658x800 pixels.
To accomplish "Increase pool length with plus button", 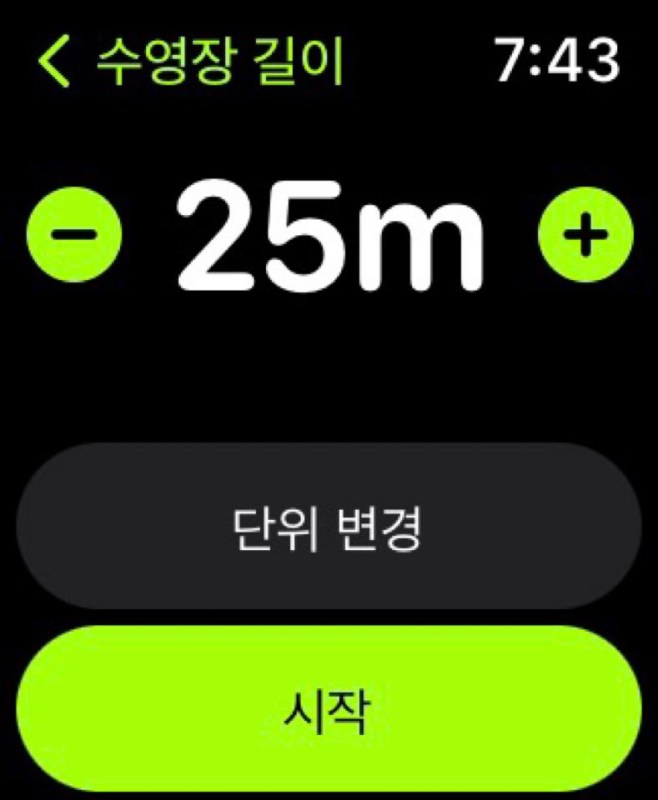I will pos(586,236).
